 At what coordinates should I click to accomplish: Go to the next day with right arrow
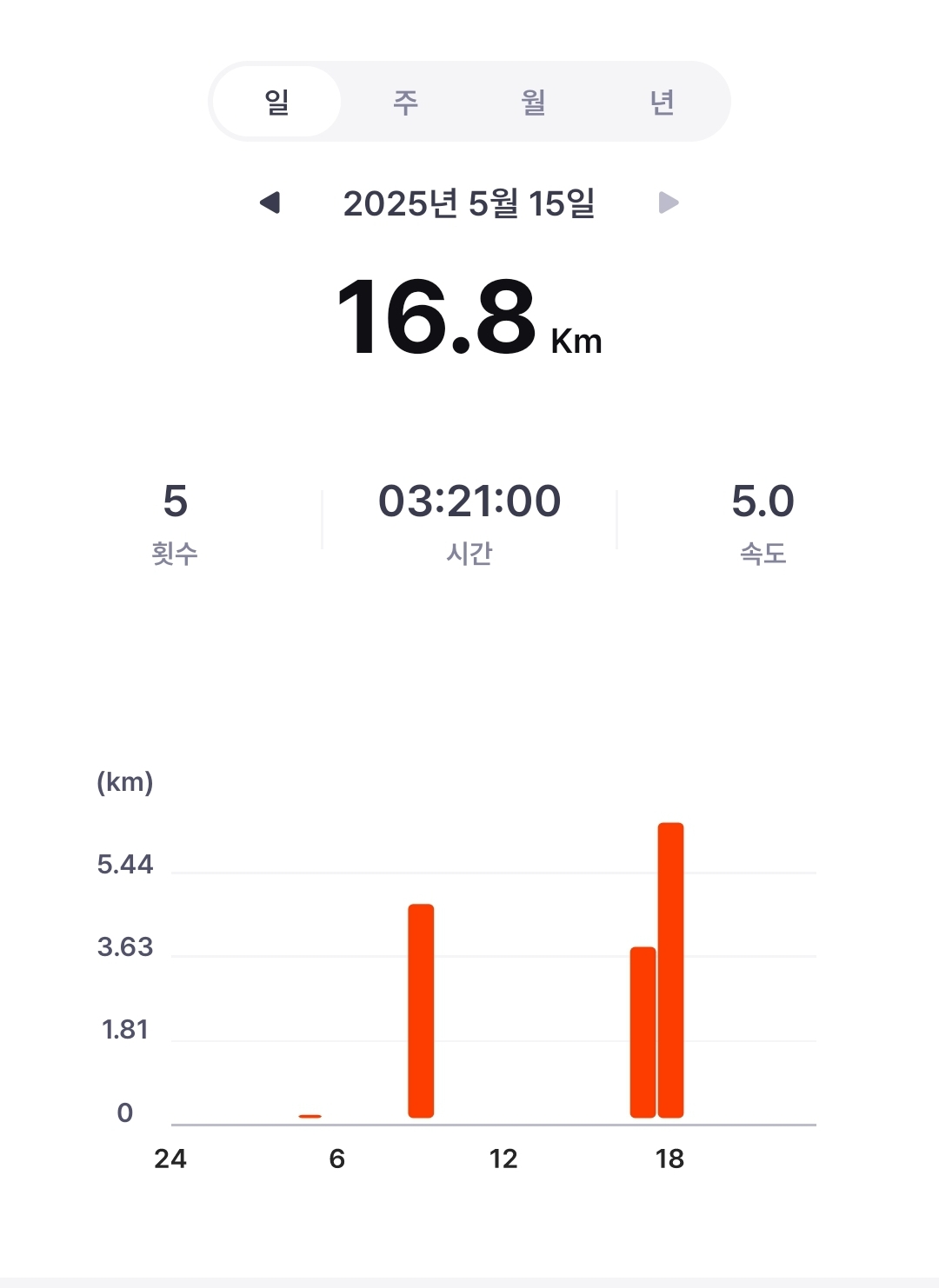[x=668, y=203]
